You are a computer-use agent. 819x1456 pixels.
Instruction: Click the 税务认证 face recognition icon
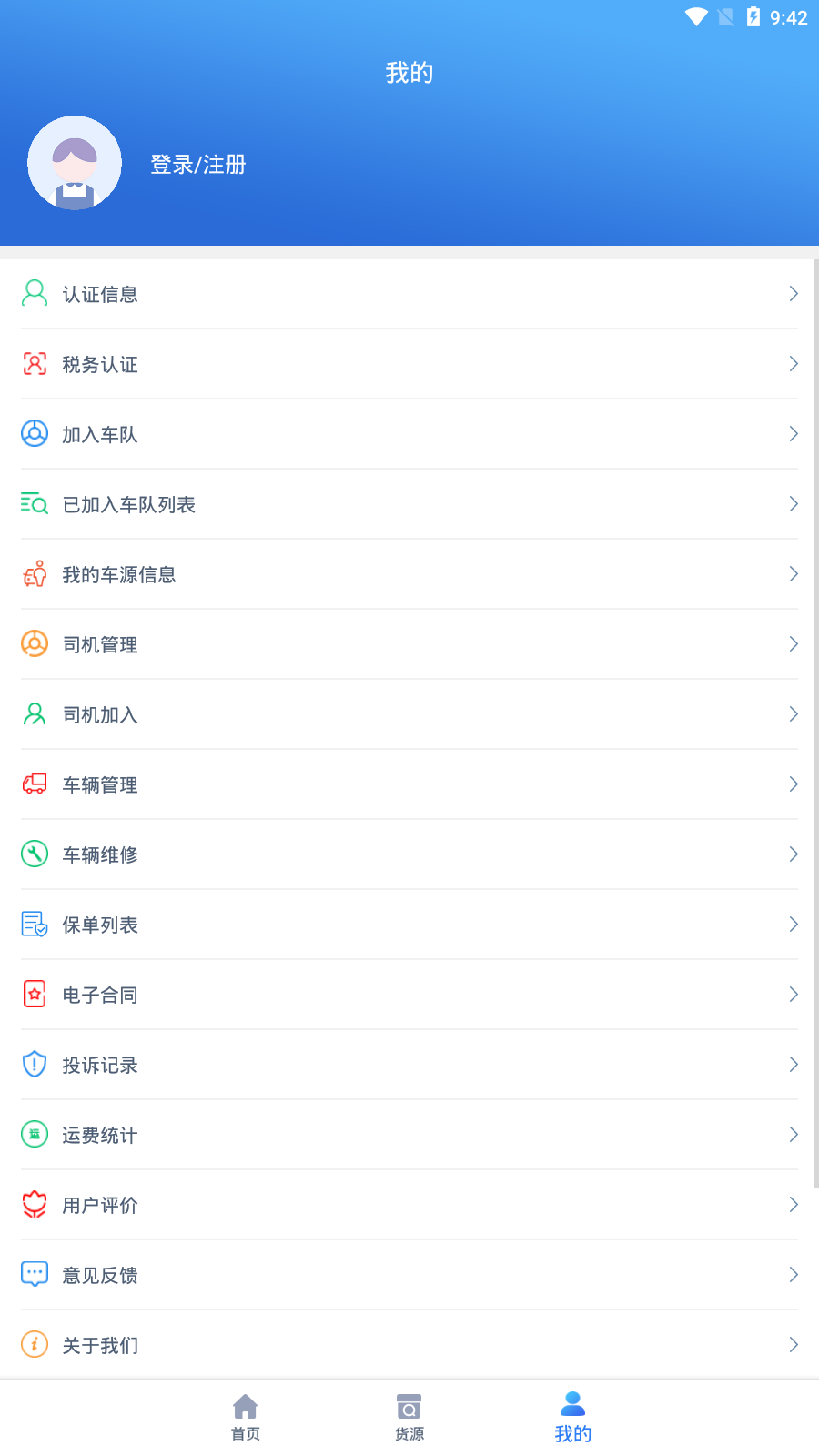[34, 363]
